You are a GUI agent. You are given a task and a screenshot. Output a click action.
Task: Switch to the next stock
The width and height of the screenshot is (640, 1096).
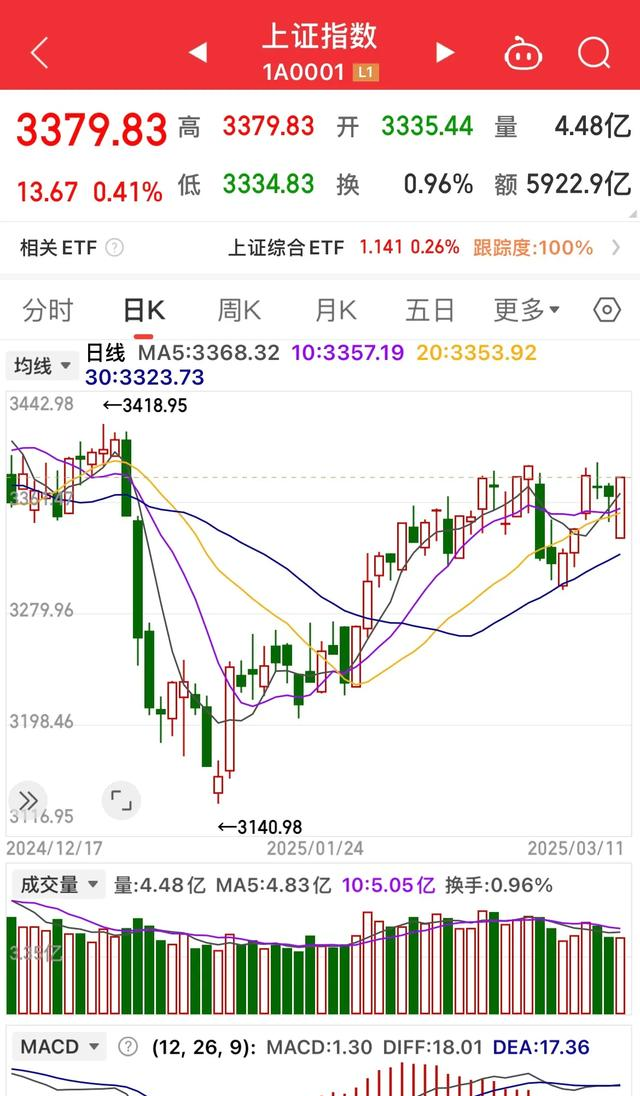[x=446, y=52]
